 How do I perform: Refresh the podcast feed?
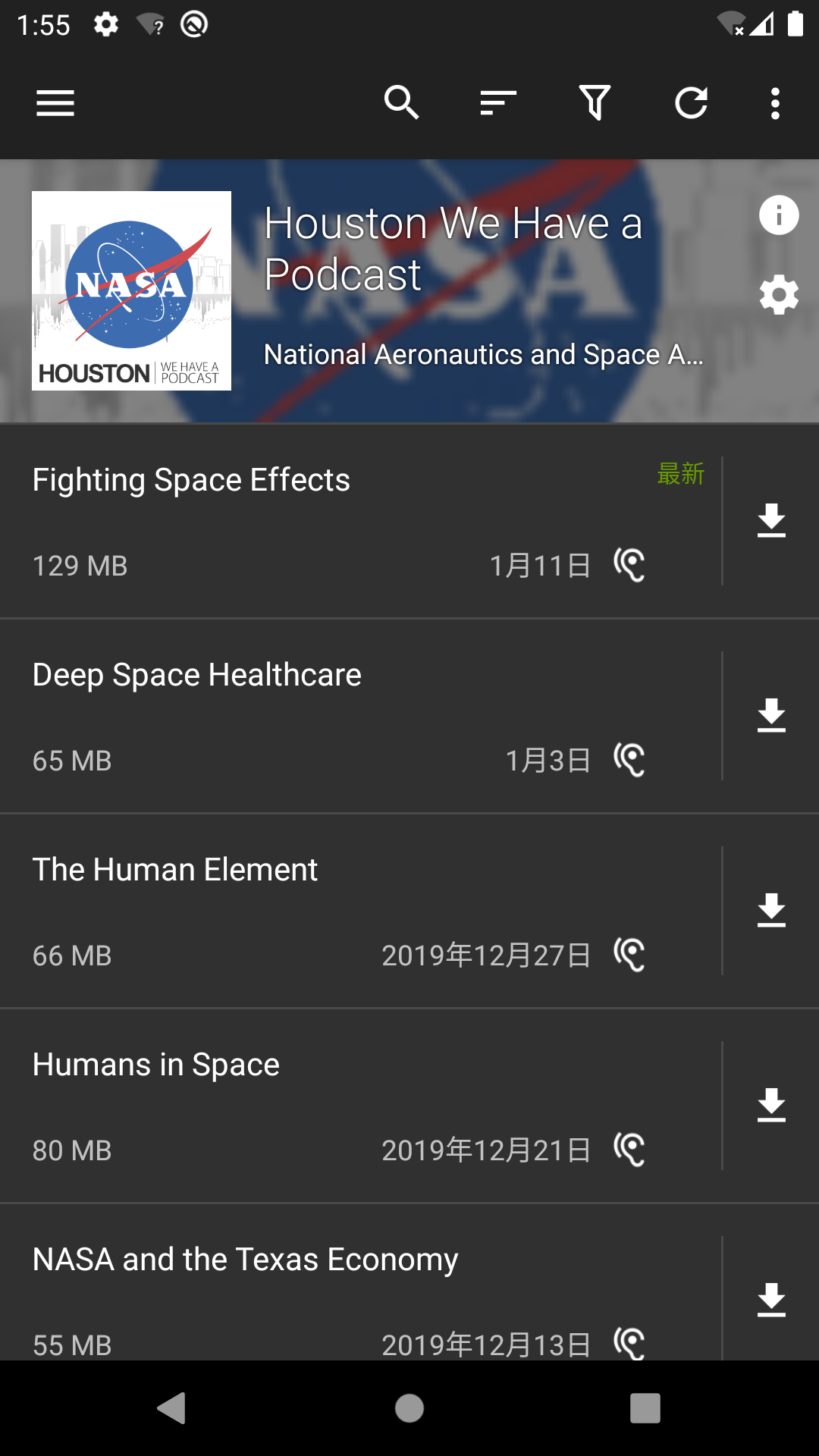692,103
